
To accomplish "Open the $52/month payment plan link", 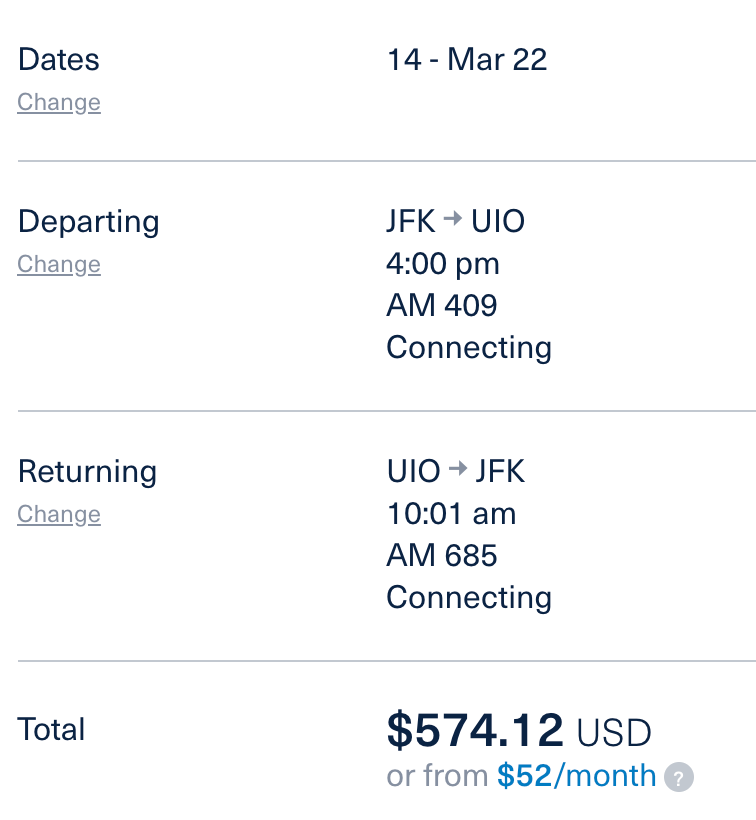I will click(x=576, y=776).
